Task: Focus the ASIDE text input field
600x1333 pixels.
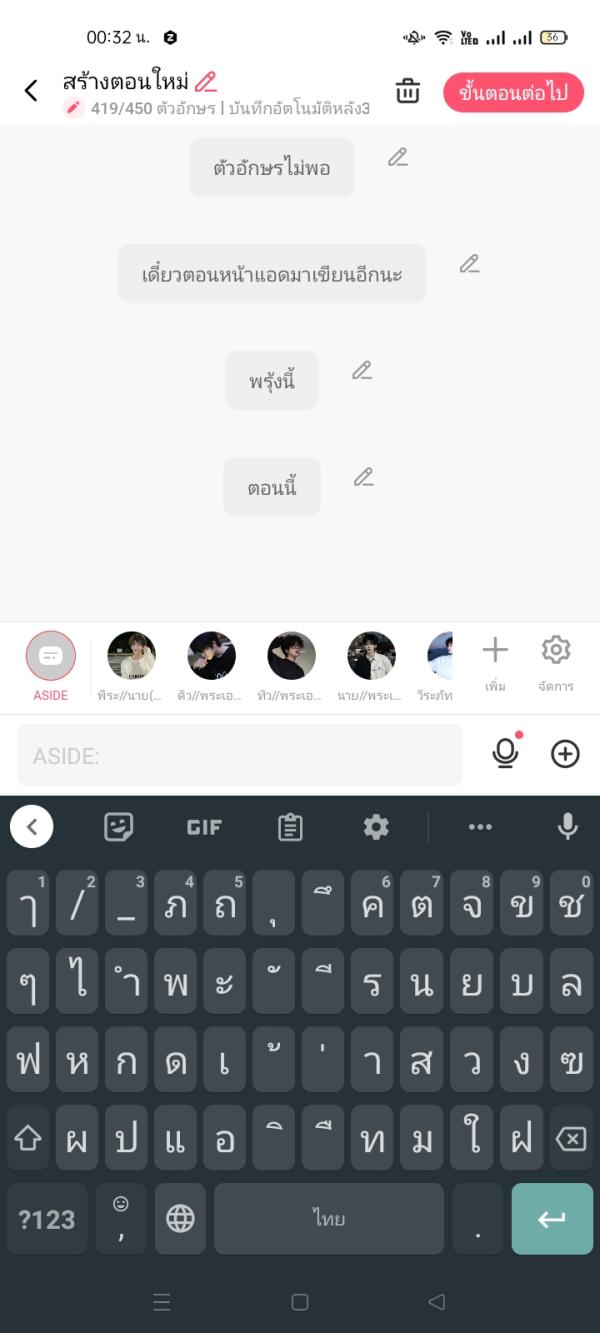Action: tap(240, 755)
